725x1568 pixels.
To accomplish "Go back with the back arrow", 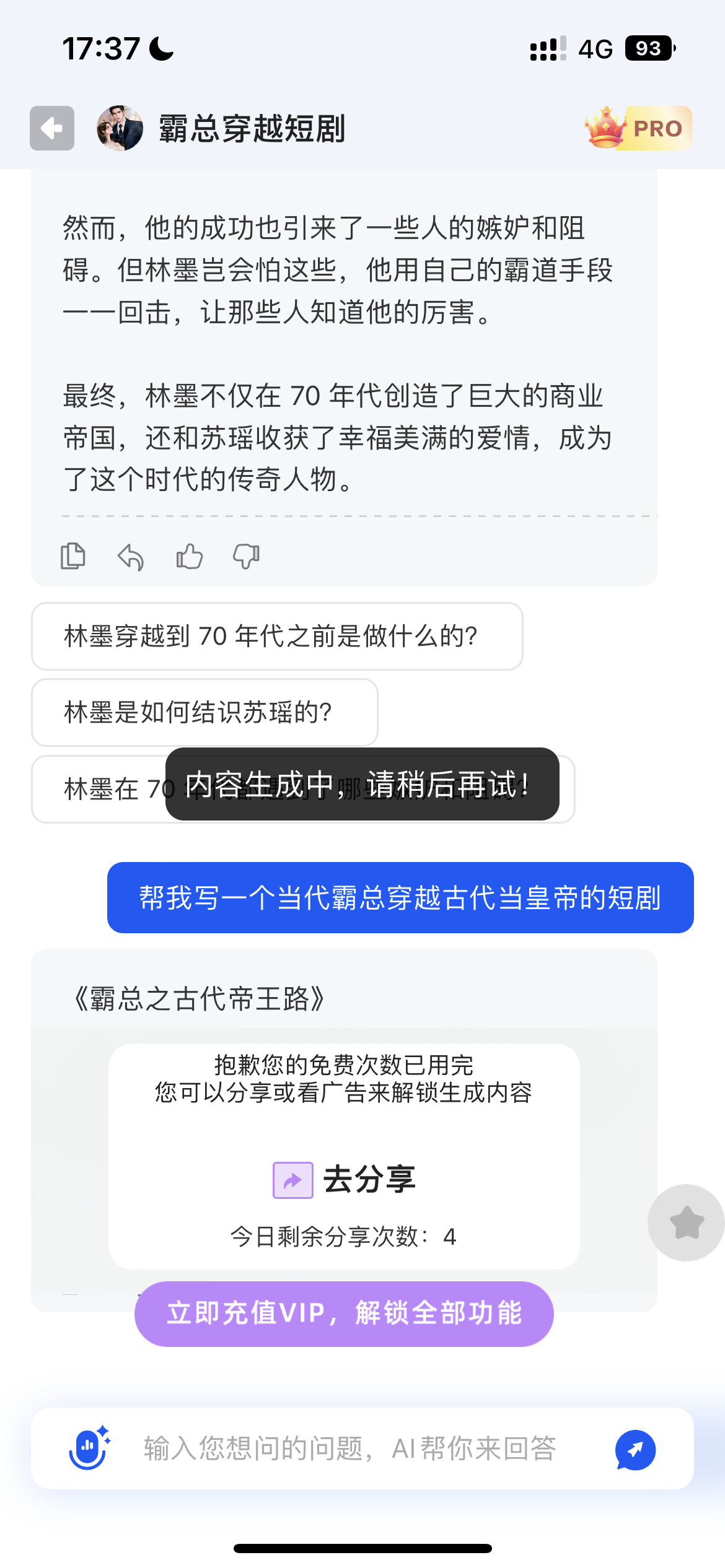I will tap(52, 128).
